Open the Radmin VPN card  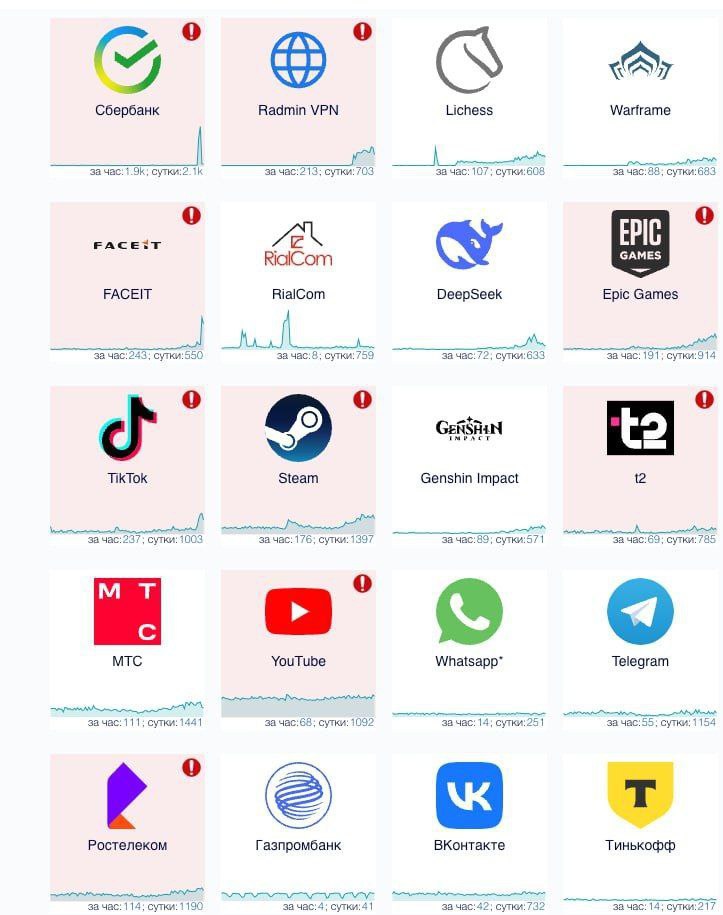point(298,80)
